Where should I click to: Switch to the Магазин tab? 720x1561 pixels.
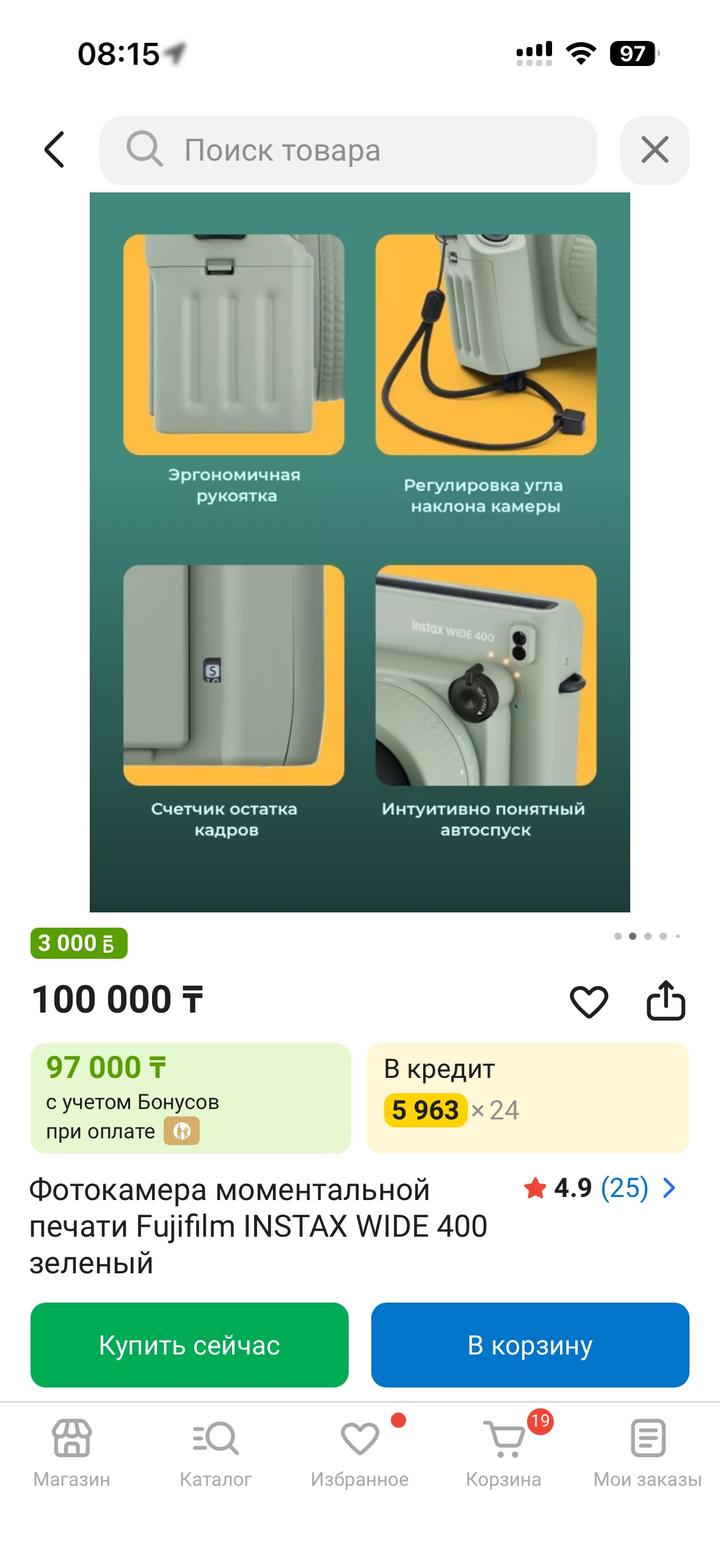(72, 1452)
